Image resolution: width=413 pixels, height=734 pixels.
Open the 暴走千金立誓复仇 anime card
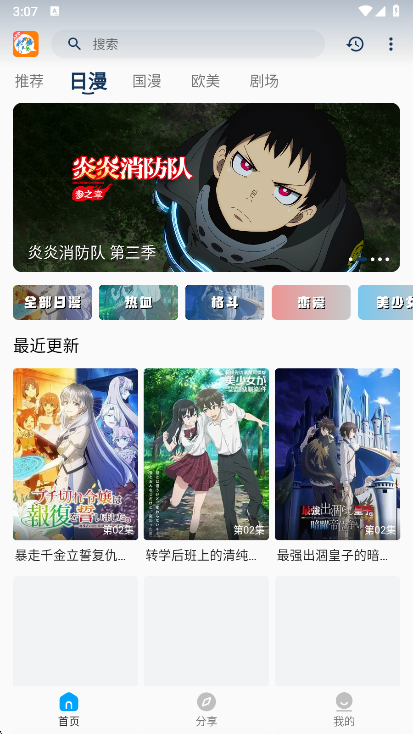(x=75, y=466)
